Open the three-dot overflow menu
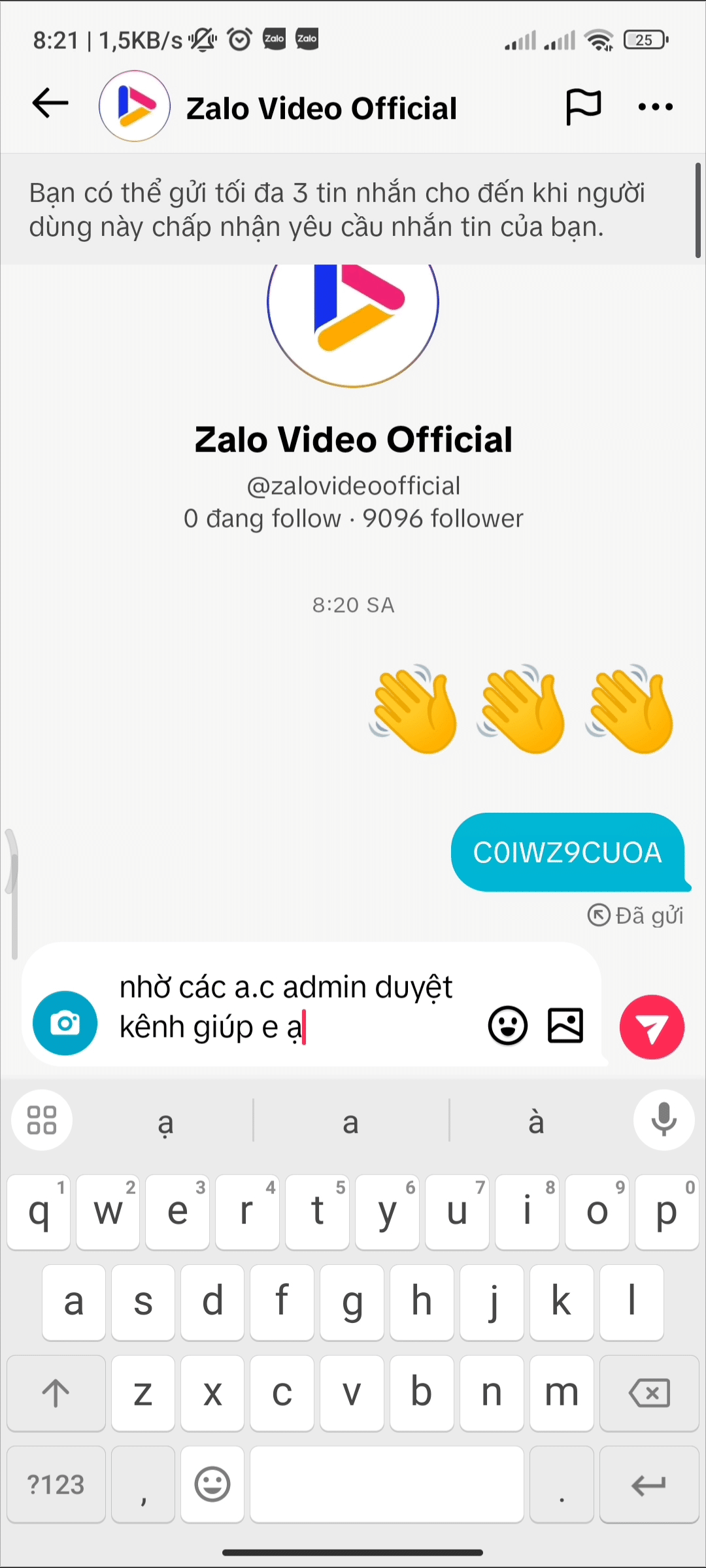Screen dimensions: 706x1568 click(656, 107)
